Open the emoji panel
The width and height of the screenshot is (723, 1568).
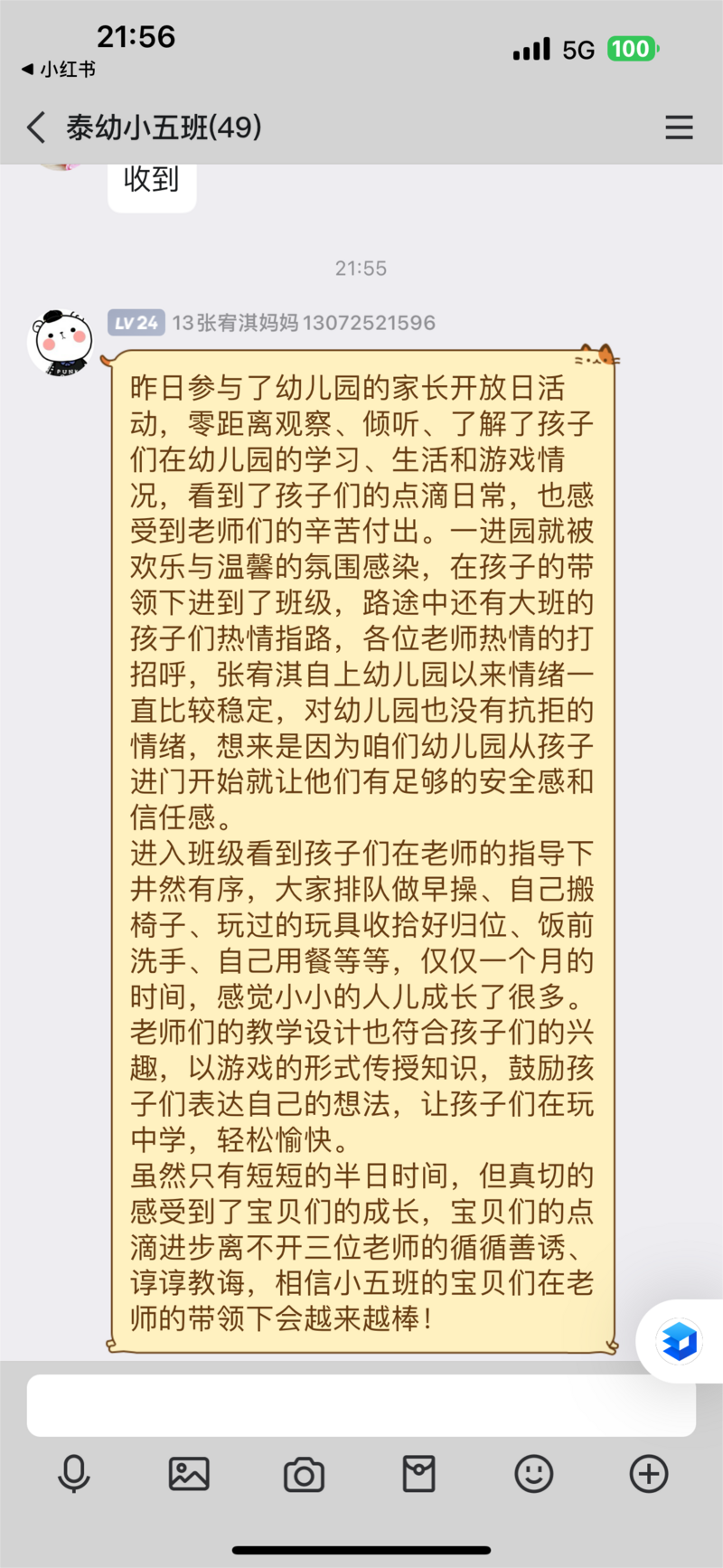(533, 1474)
